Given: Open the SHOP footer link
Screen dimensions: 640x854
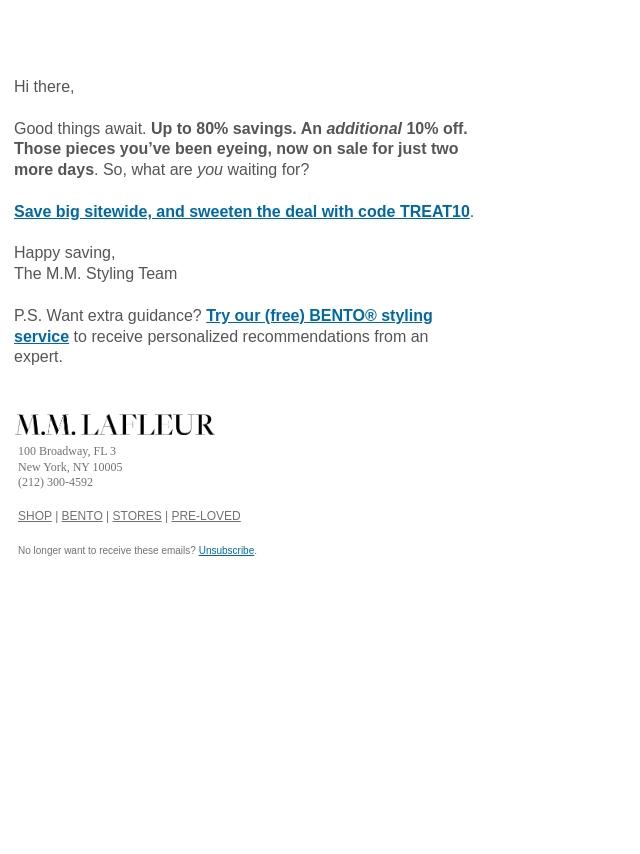Looking at the screenshot, I should click(x=35, y=517).
